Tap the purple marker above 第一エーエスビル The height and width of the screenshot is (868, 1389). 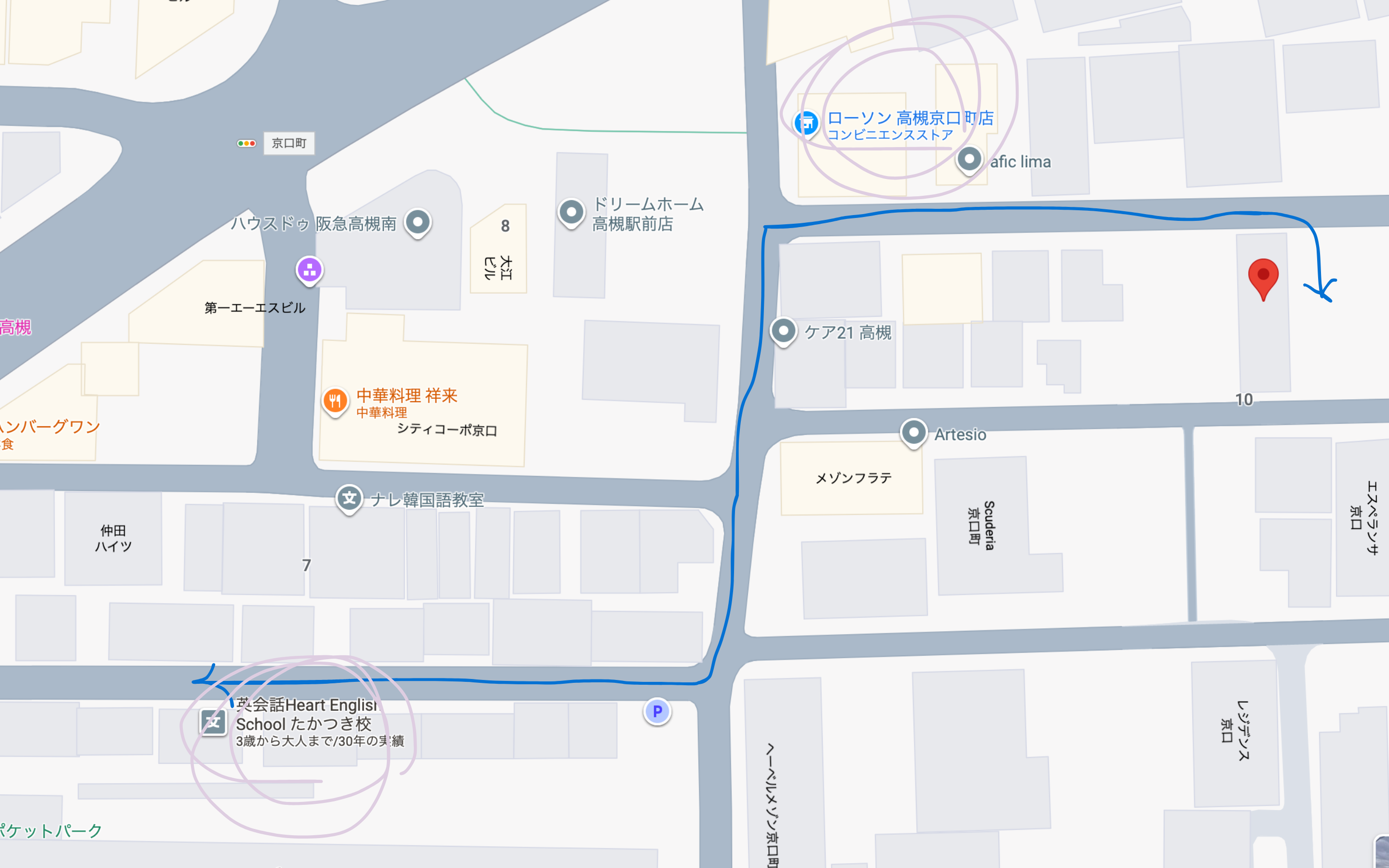309,271
